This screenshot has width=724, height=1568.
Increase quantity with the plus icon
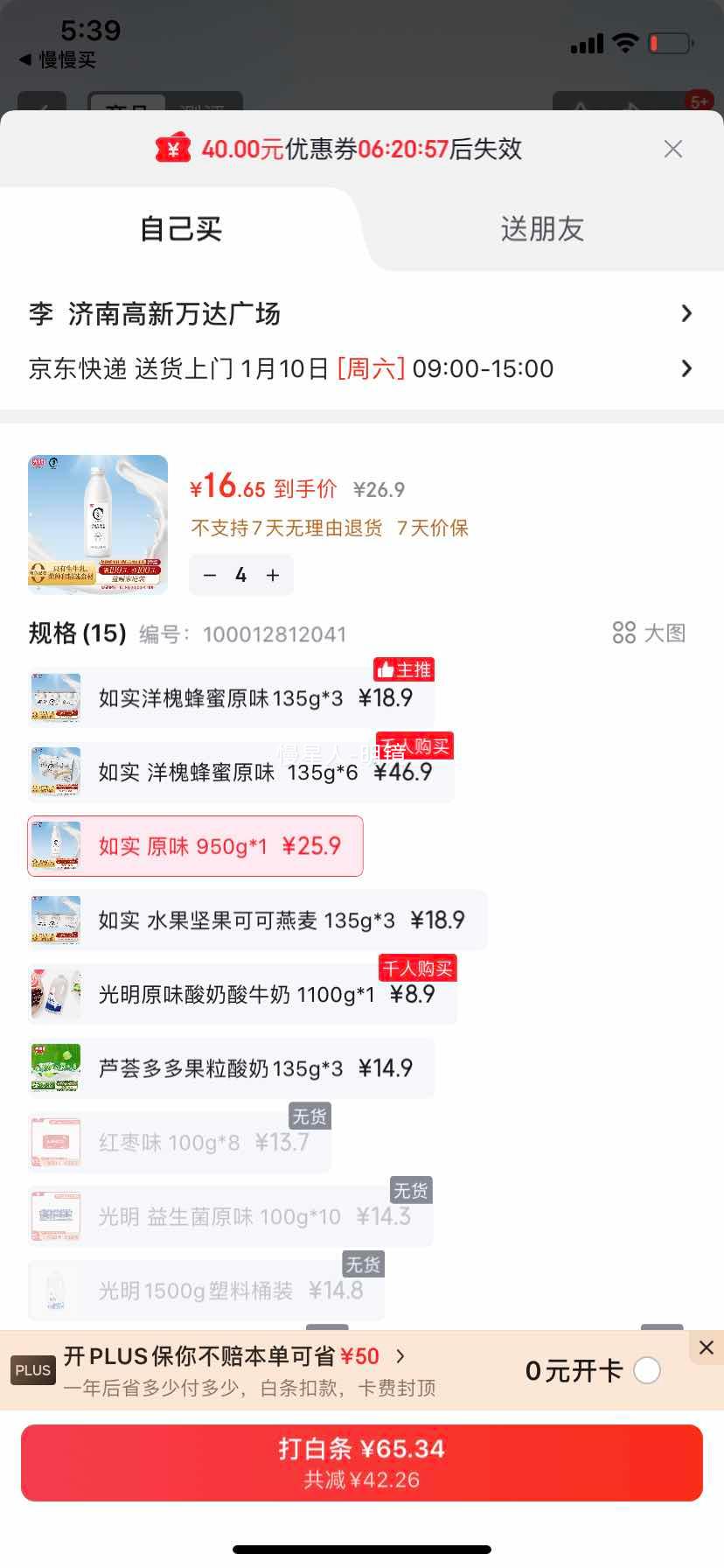click(272, 574)
